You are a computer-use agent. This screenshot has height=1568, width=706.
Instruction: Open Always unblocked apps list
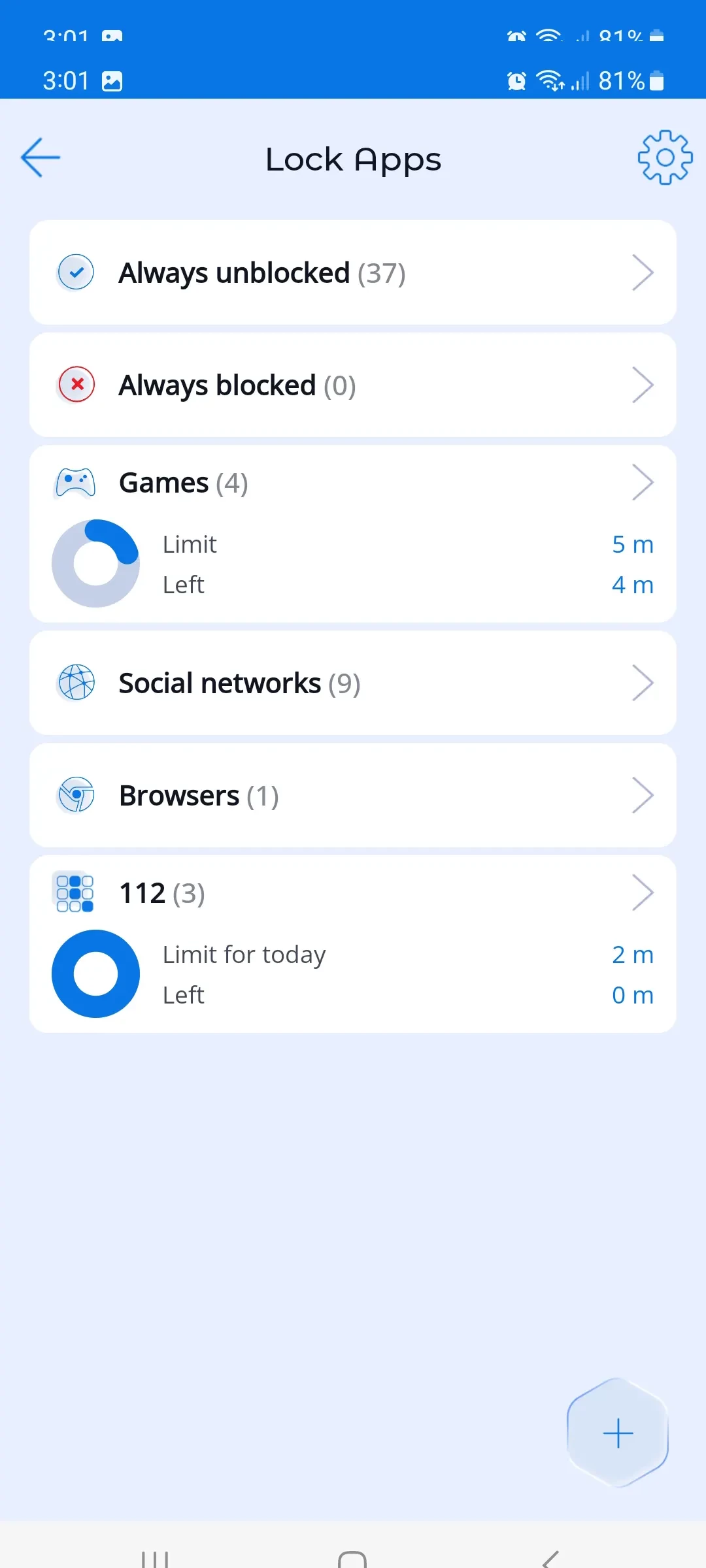[x=353, y=272]
